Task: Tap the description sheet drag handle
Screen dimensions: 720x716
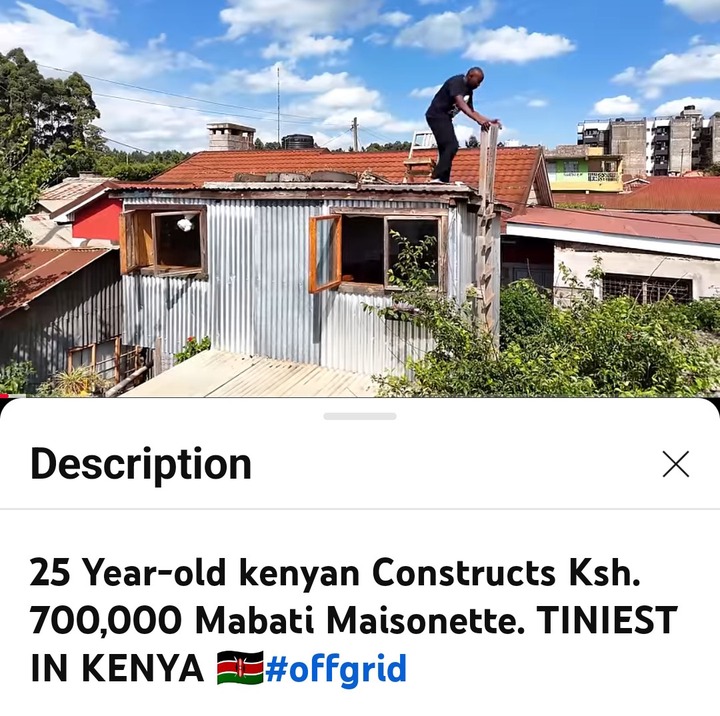Action: coord(360,416)
